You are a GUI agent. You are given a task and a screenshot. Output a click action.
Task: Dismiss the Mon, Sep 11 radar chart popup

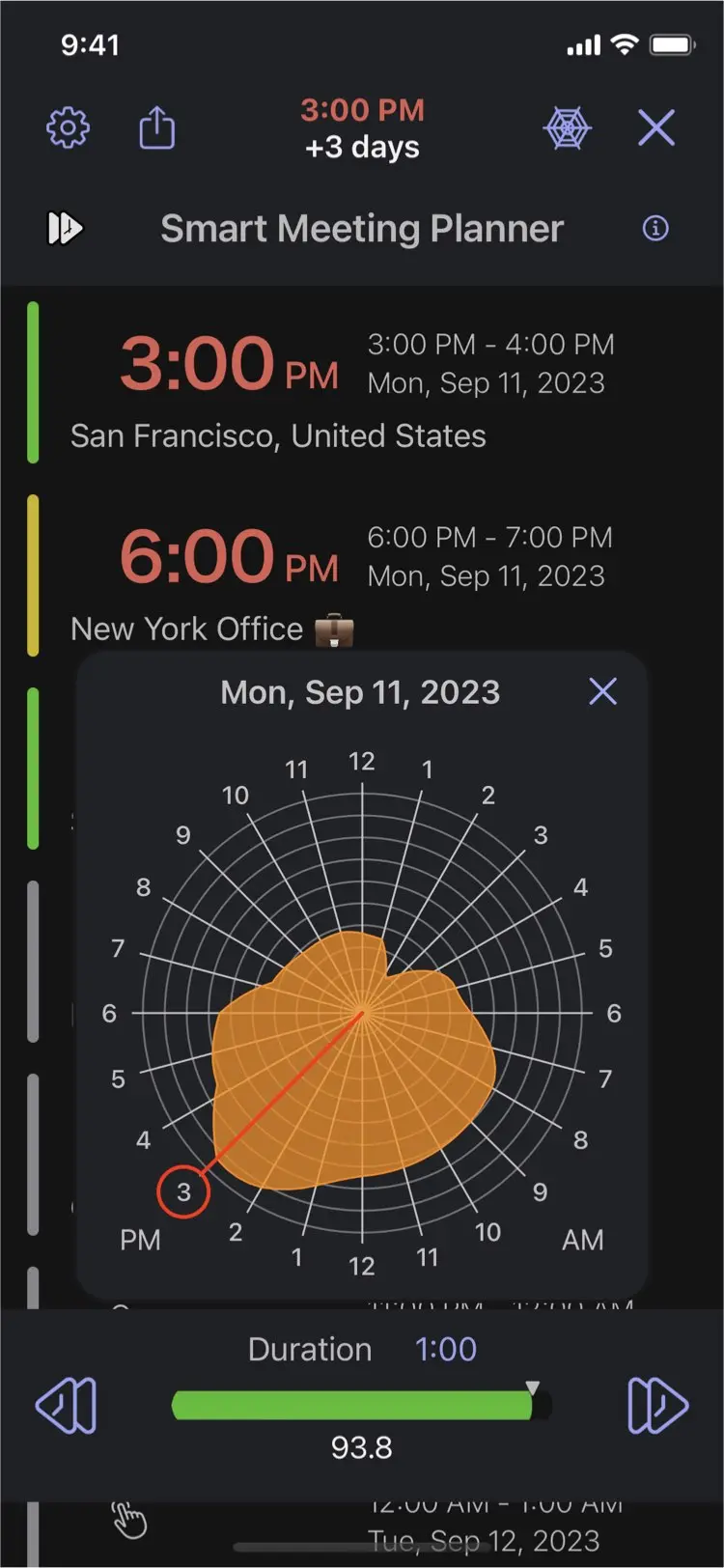[x=603, y=691]
